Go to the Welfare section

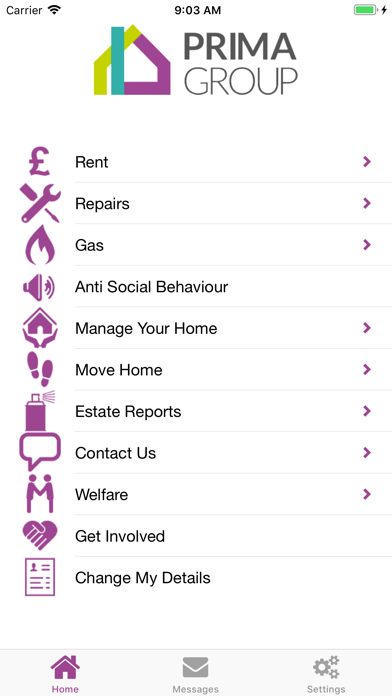coord(196,494)
